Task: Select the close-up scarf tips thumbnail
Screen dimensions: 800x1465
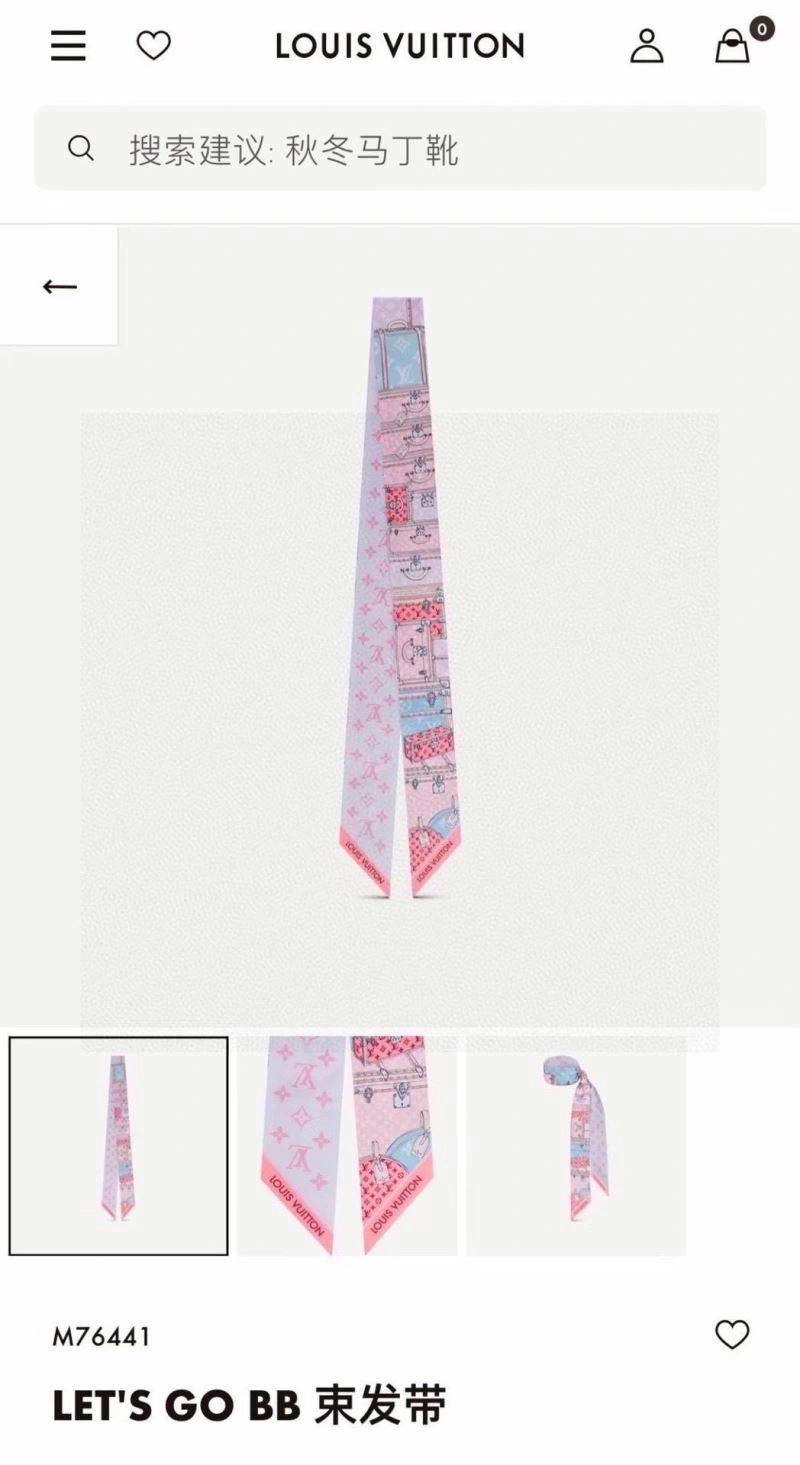Action: [x=347, y=1146]
